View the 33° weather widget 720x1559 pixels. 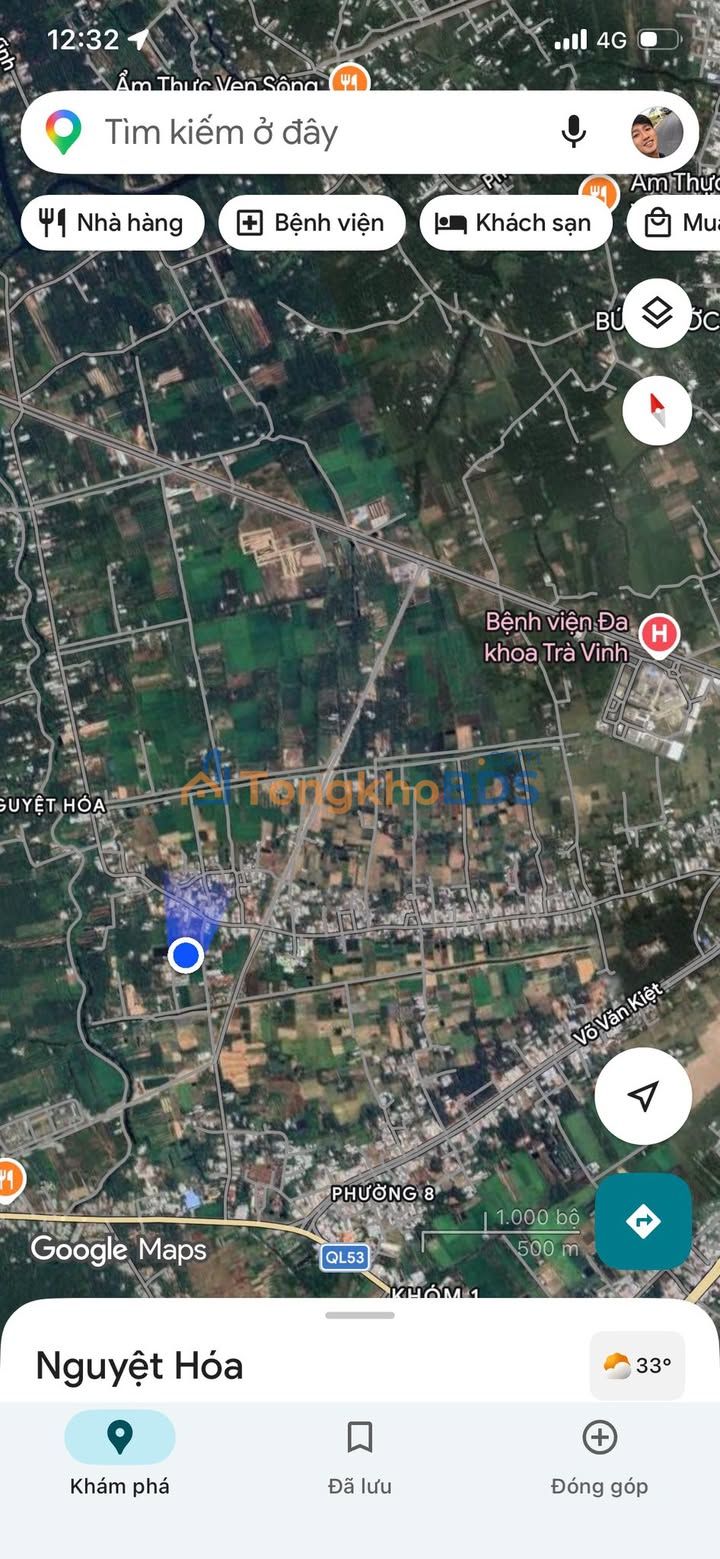pos(637,1365)
